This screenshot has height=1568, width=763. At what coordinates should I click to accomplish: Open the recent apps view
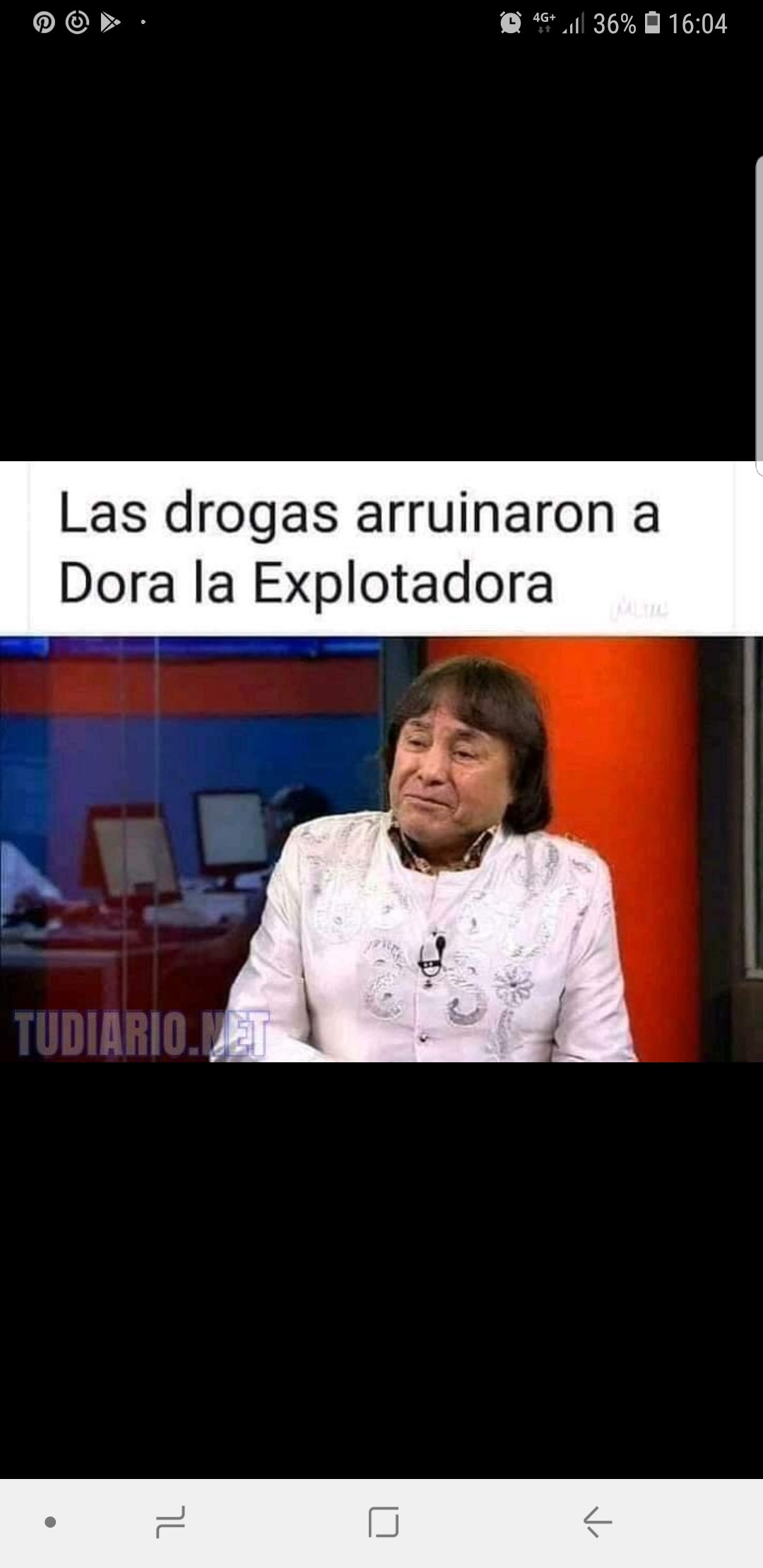coord(170,1521)
